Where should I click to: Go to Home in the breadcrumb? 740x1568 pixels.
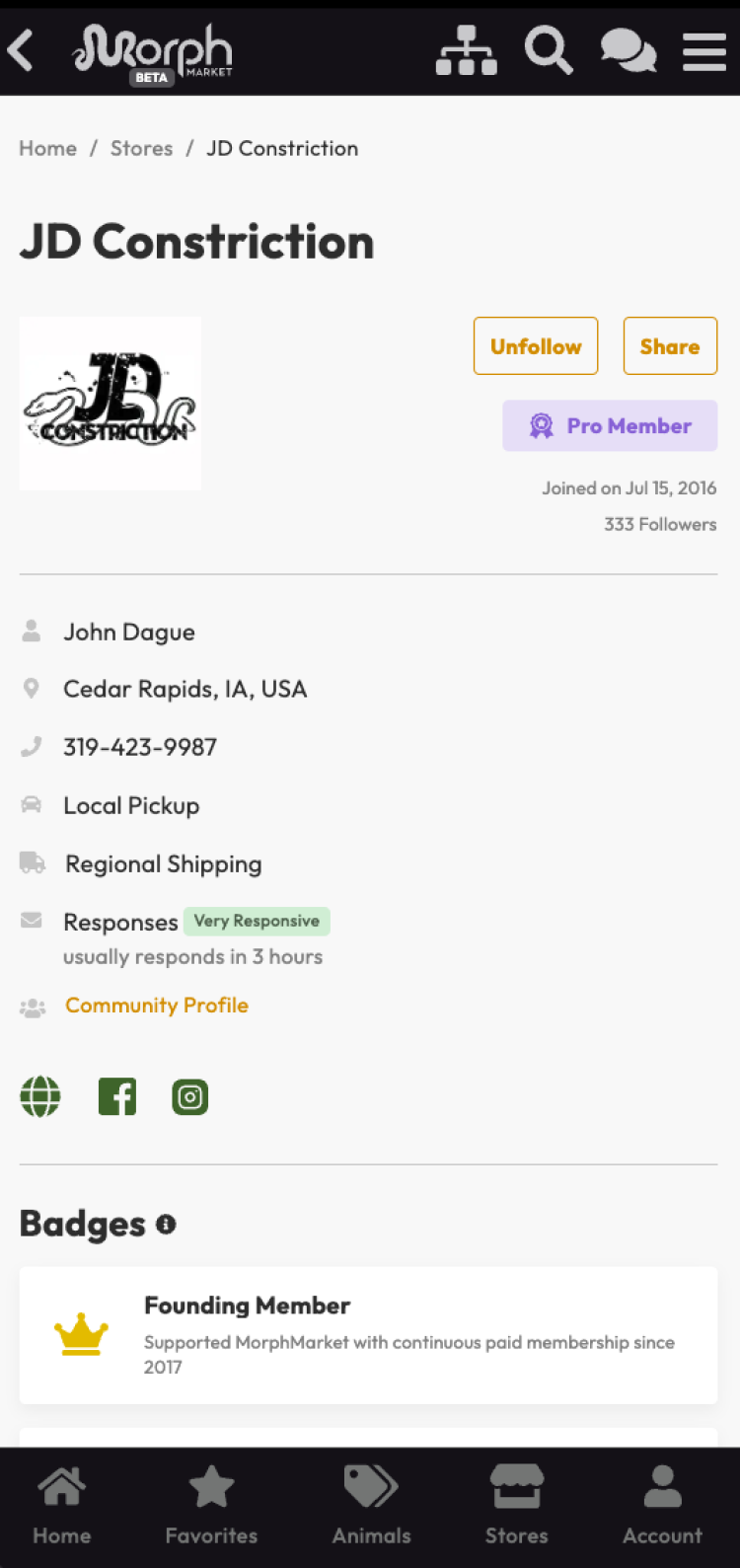pyautogui.click(x=47, y=148)
